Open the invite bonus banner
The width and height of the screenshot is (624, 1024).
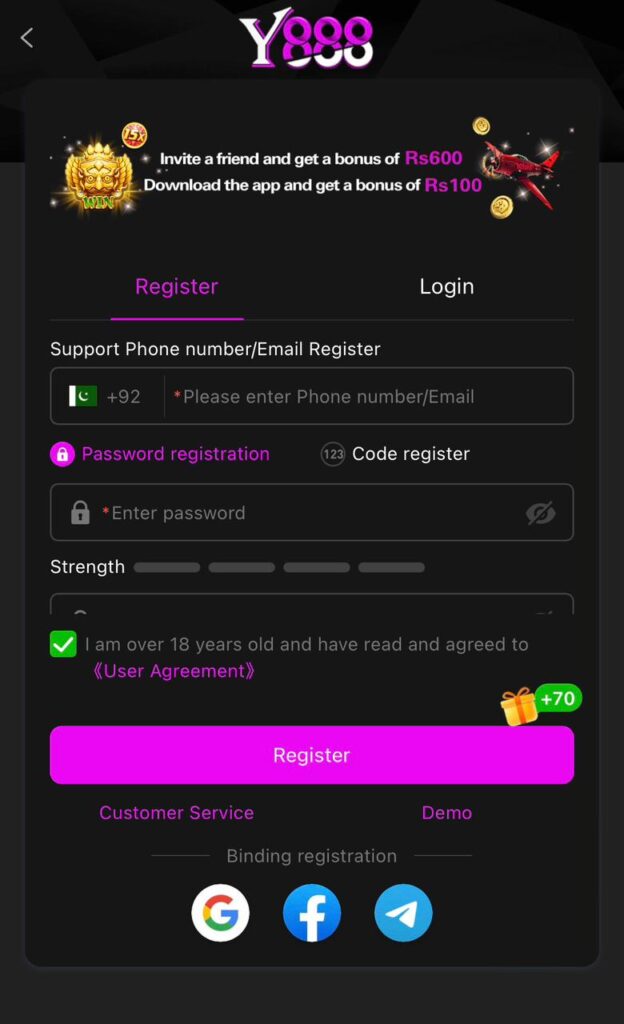(x=312, y=168)
